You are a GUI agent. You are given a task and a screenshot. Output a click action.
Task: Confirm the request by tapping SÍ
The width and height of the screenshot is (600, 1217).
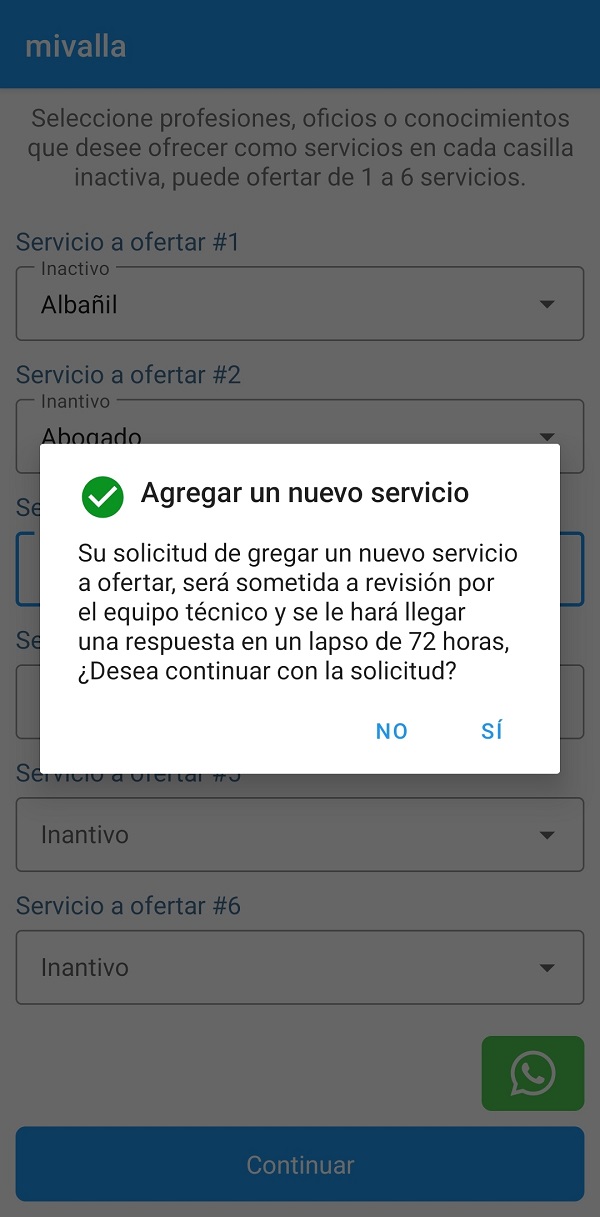[x=491, y=731]
